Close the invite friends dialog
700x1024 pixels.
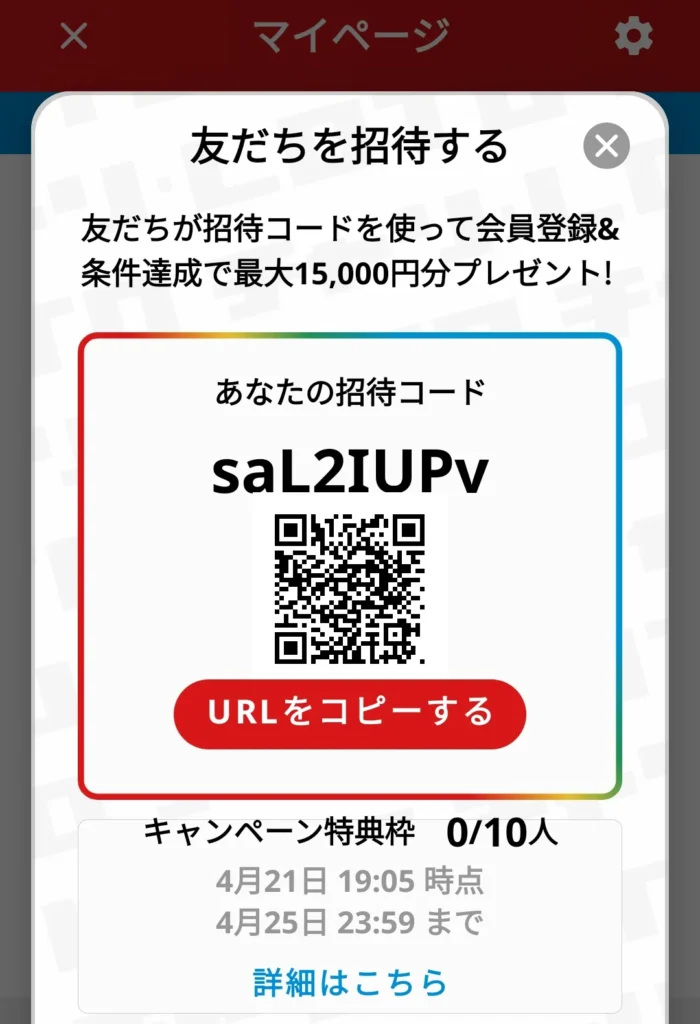coord(606,148)
